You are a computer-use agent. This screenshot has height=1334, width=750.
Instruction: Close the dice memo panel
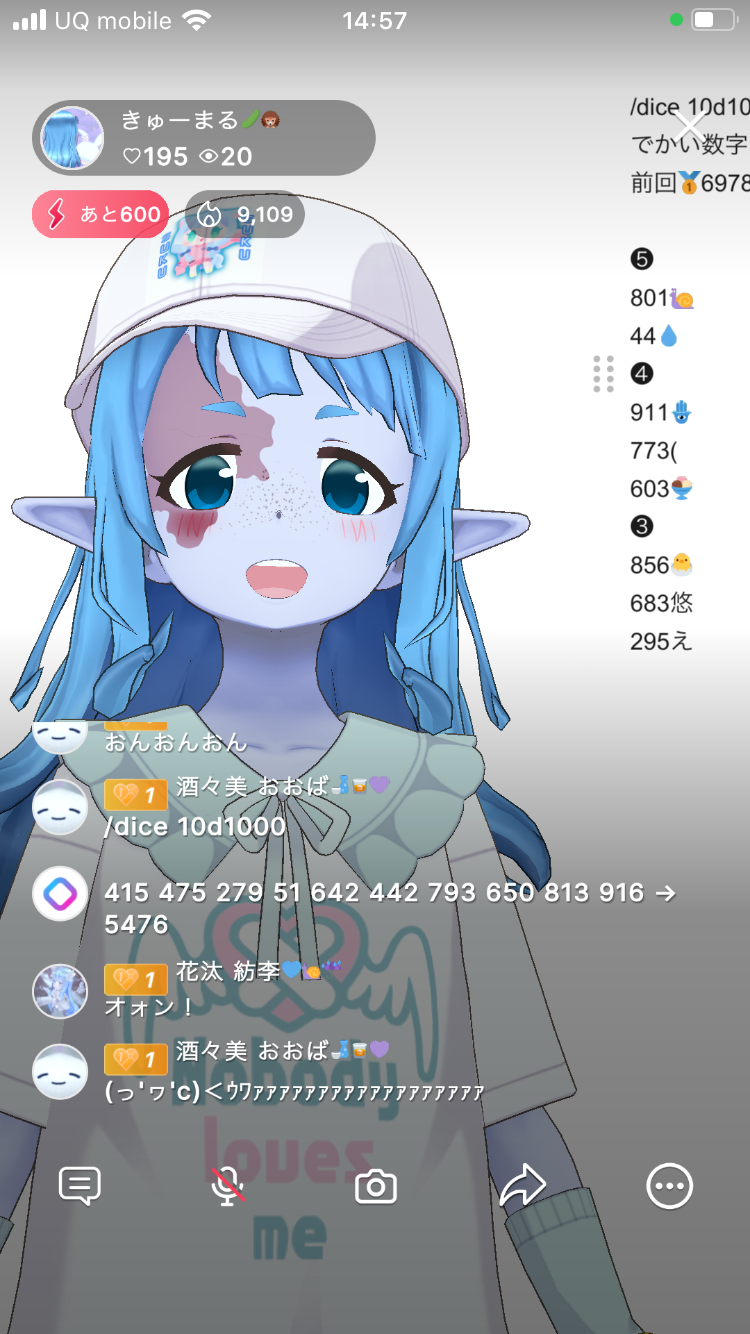(x=689, y=128)
